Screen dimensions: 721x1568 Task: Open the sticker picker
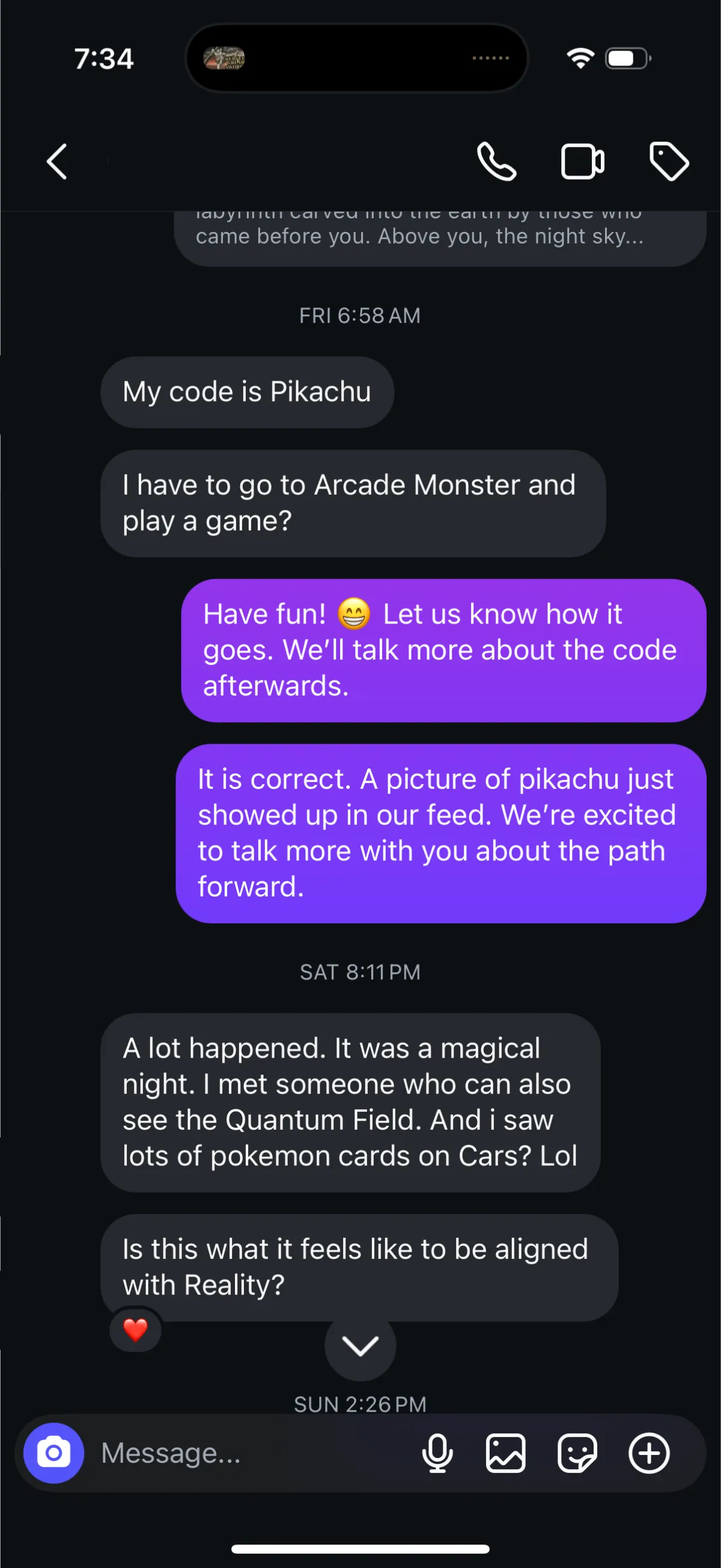(x=577, y=1453)
